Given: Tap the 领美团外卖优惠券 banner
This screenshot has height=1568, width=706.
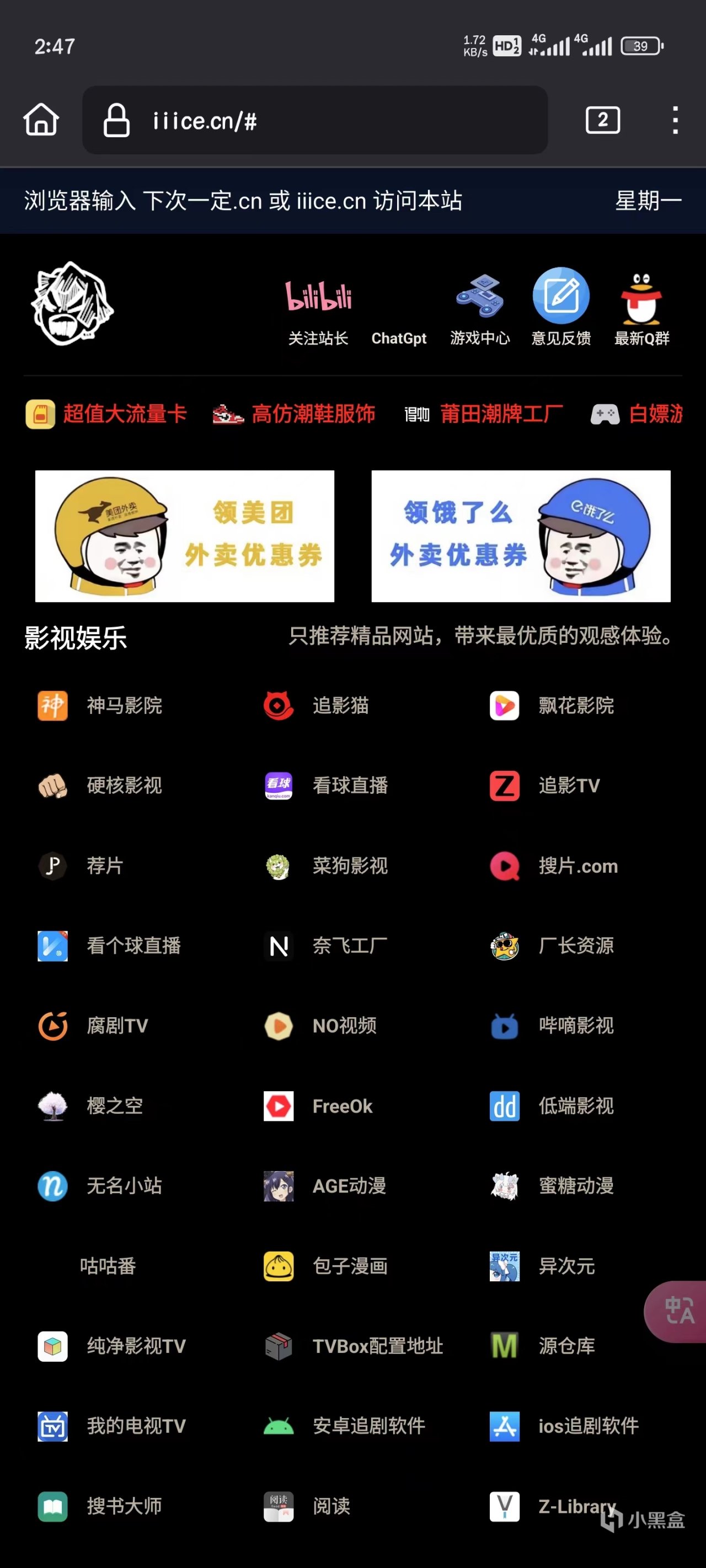Looking at the screenshot, I should point(185,536).
